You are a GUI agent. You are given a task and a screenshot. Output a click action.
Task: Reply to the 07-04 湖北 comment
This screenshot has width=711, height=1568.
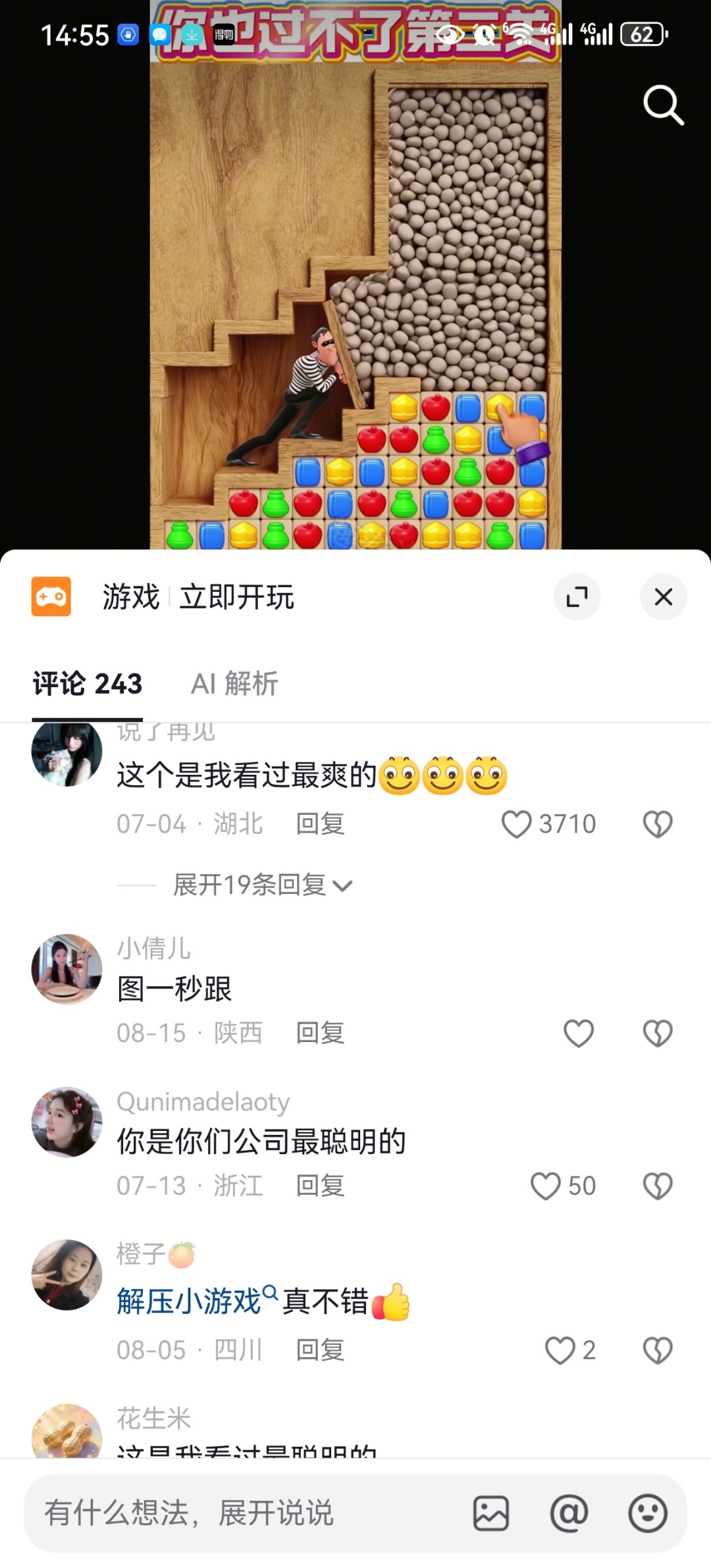click(320, 823)
